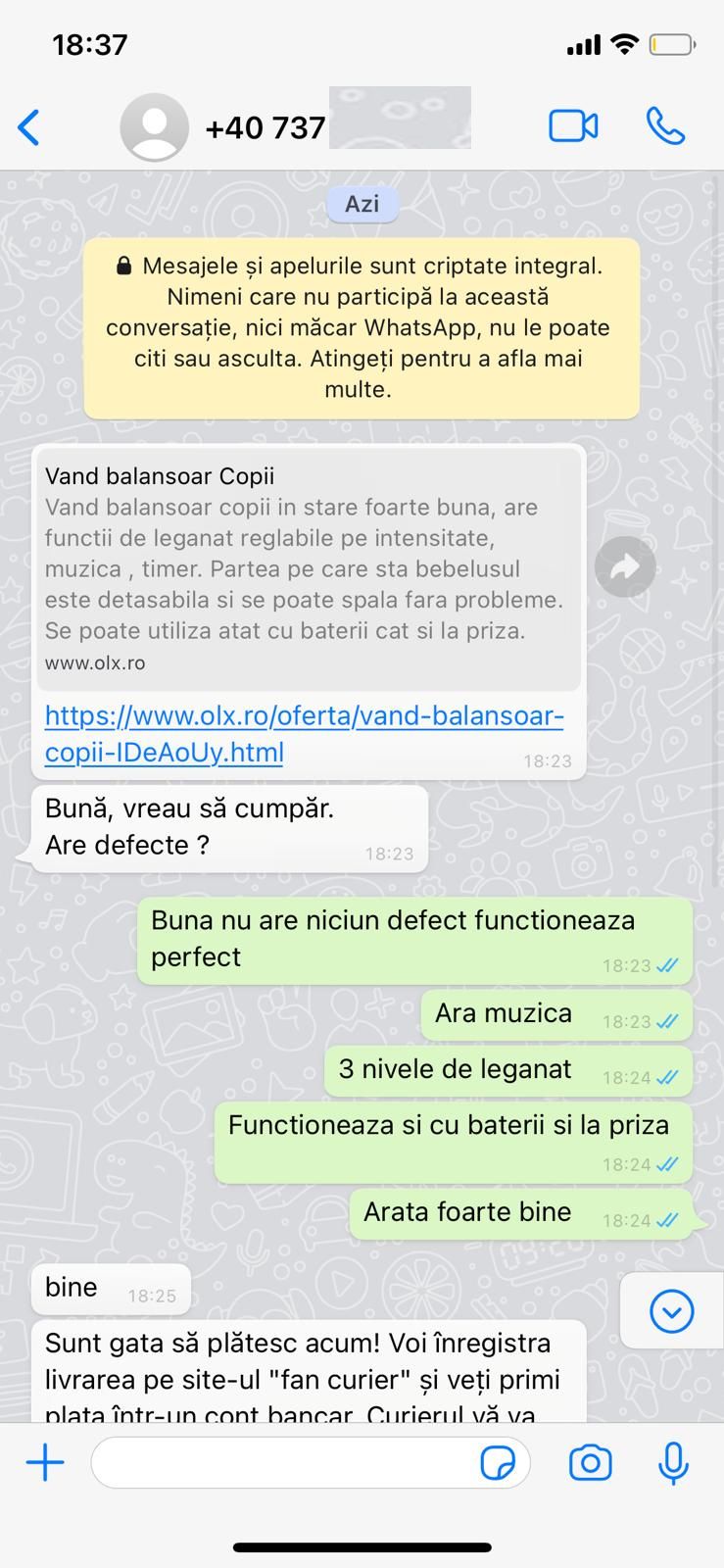Open the Vand balansoar Copii link preview
The height and width of the screenshot is (1568, 724).
[309, 567]
